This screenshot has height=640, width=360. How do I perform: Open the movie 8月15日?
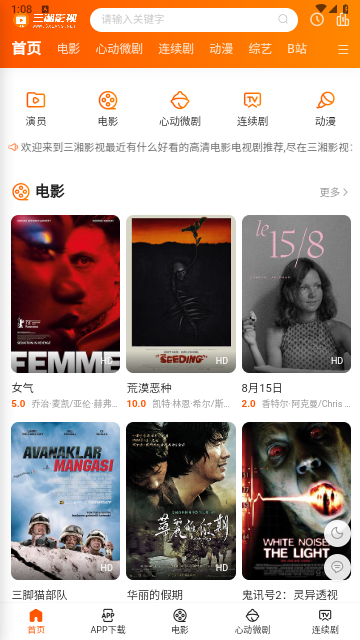click(296, 294)
